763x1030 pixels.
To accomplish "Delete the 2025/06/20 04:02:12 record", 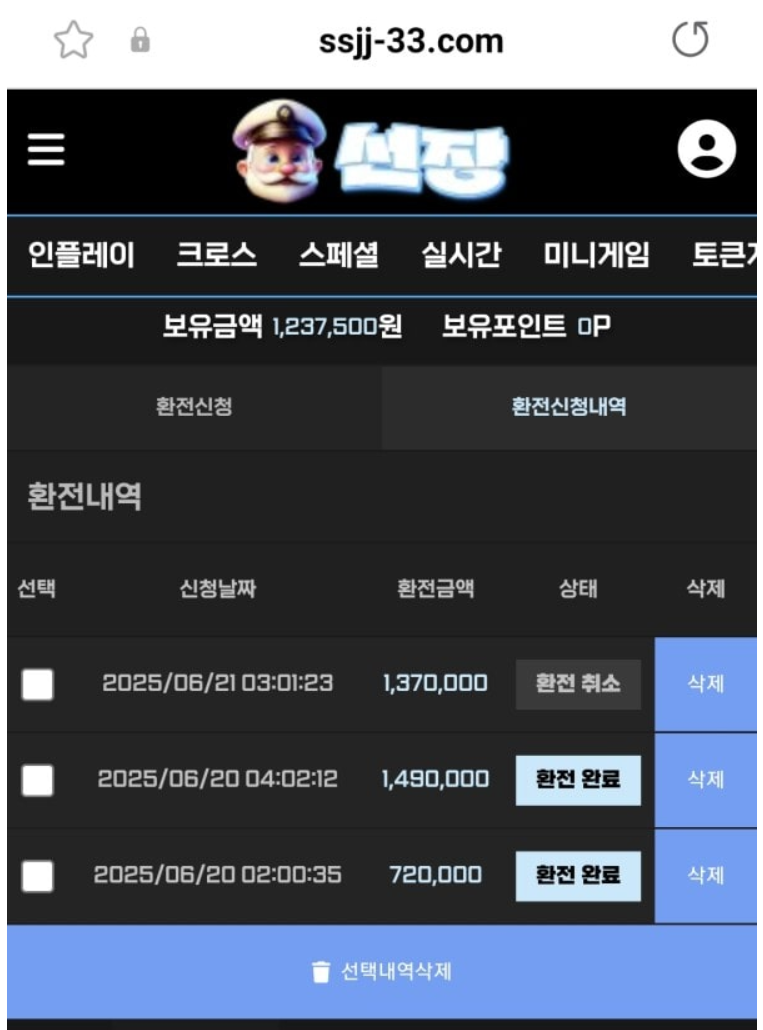I will (706, 780).
